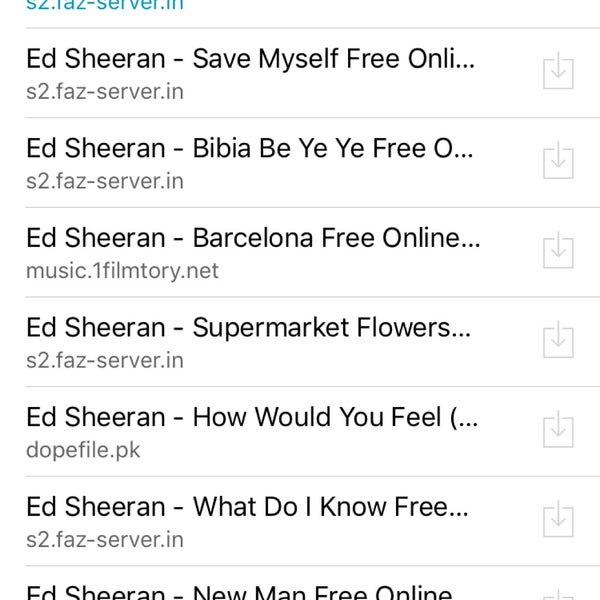Download Ed Sheeran Barcelona

(558, 250)
